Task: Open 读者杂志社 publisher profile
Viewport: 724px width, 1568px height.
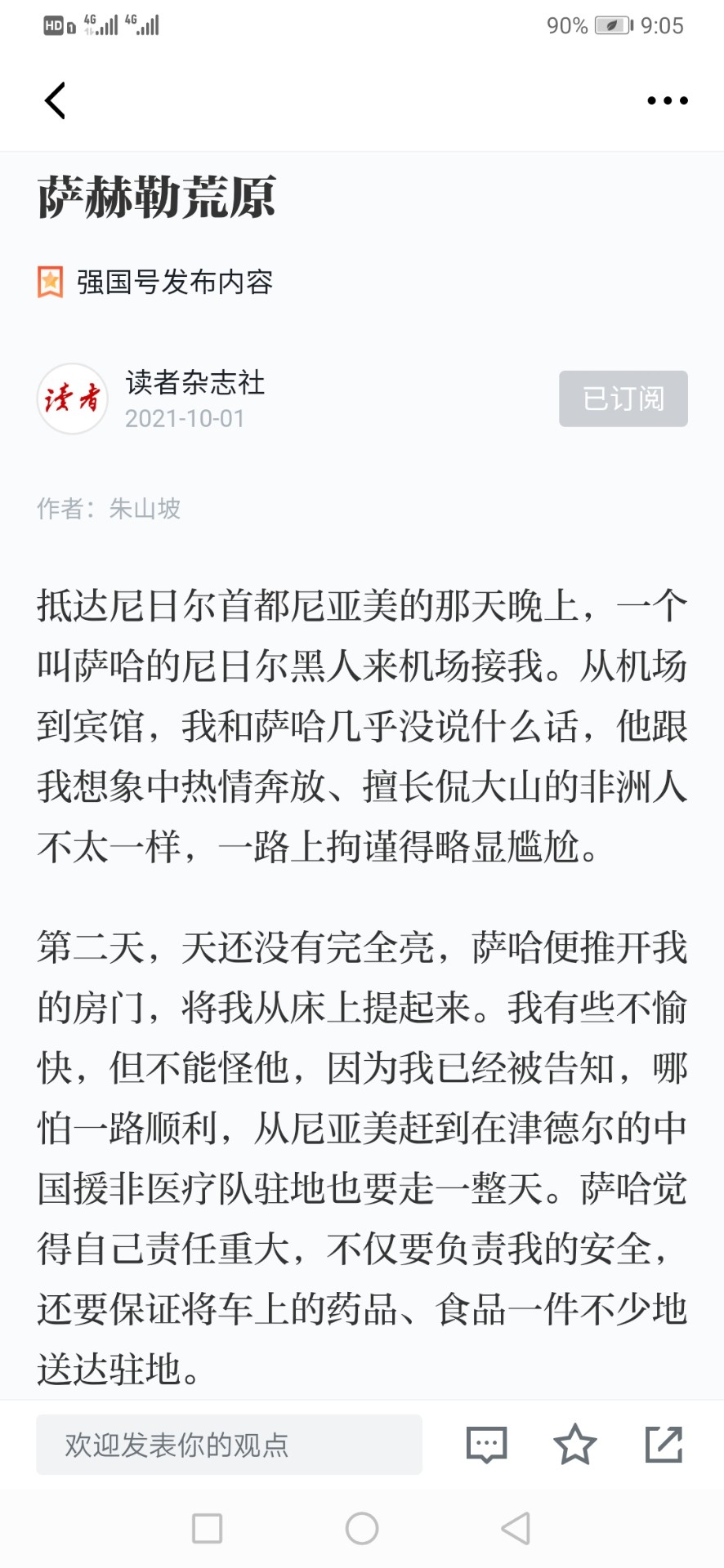Action: coord(194,383)
